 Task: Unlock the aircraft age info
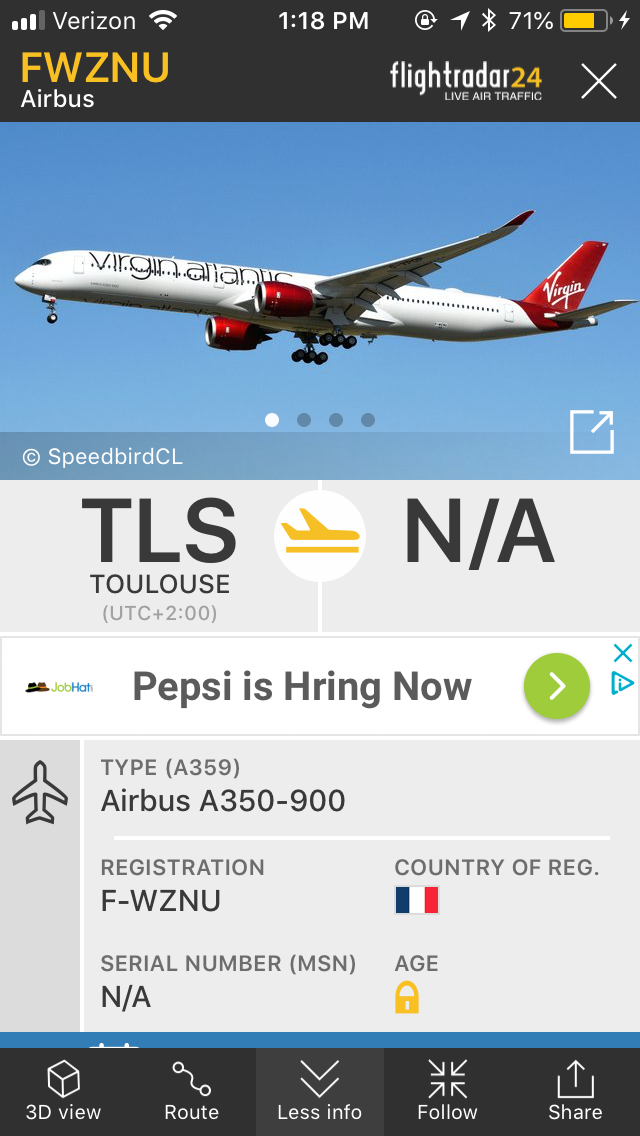[407, 997]
